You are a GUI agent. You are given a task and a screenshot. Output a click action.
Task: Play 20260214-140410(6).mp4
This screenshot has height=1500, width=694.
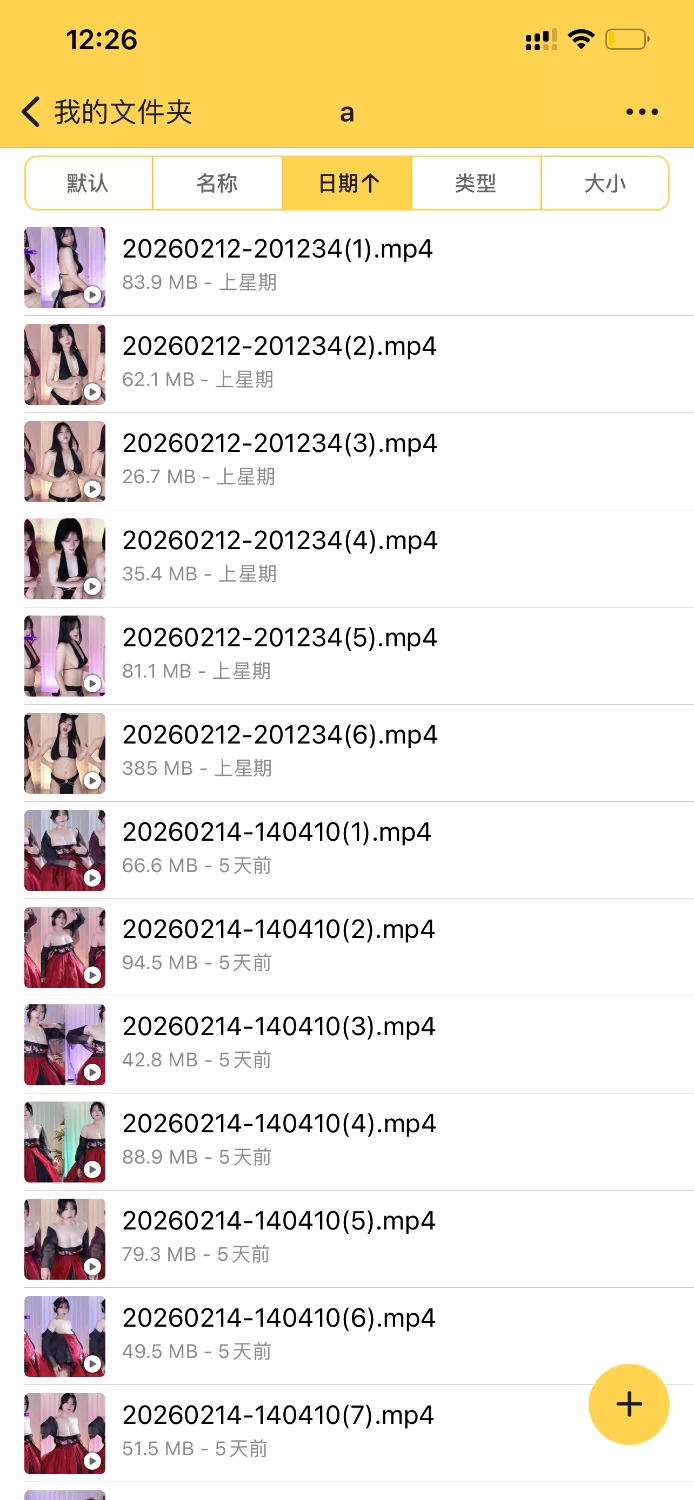(278, 1318)
